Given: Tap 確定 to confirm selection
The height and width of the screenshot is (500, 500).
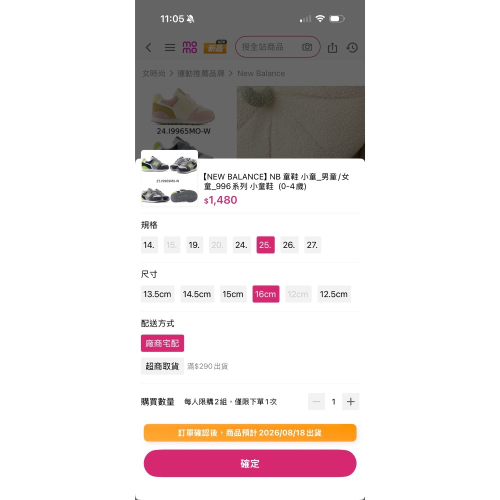Looking at the screenshot, I should click(x=250, y=463).
